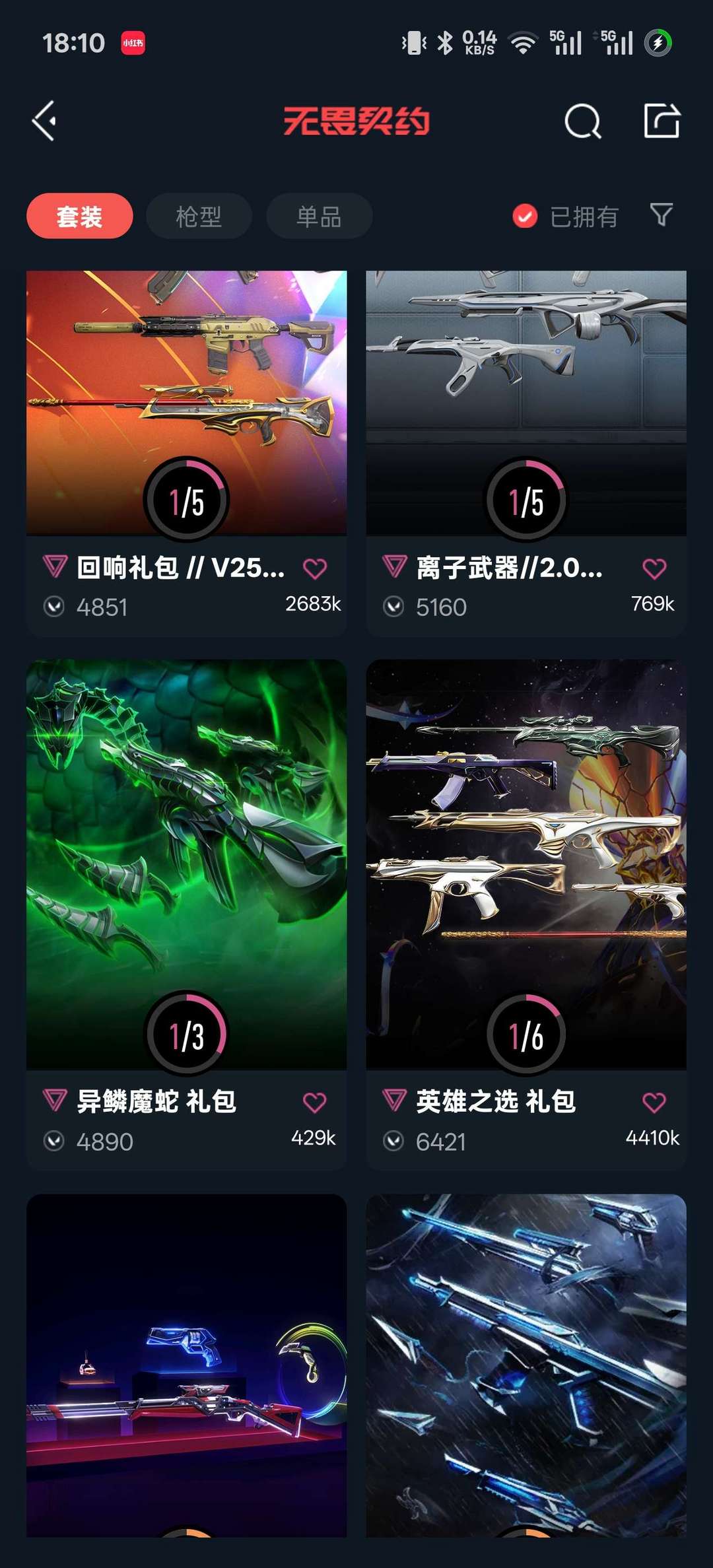The height and width of the screenshot is (1568, 713).
Task: Like the 英雄之选 礼包 heart icon
Action: pyautogui.click(x=654, y=1102)
